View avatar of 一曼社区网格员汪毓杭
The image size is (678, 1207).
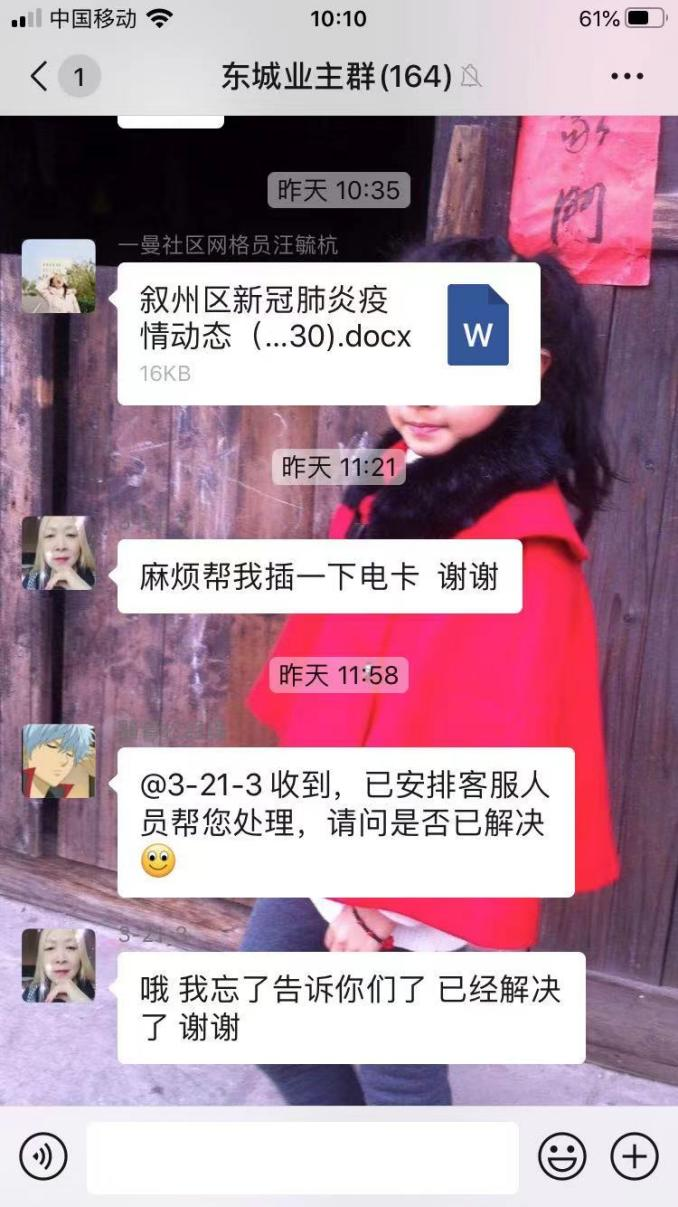(x=59, y=276)
